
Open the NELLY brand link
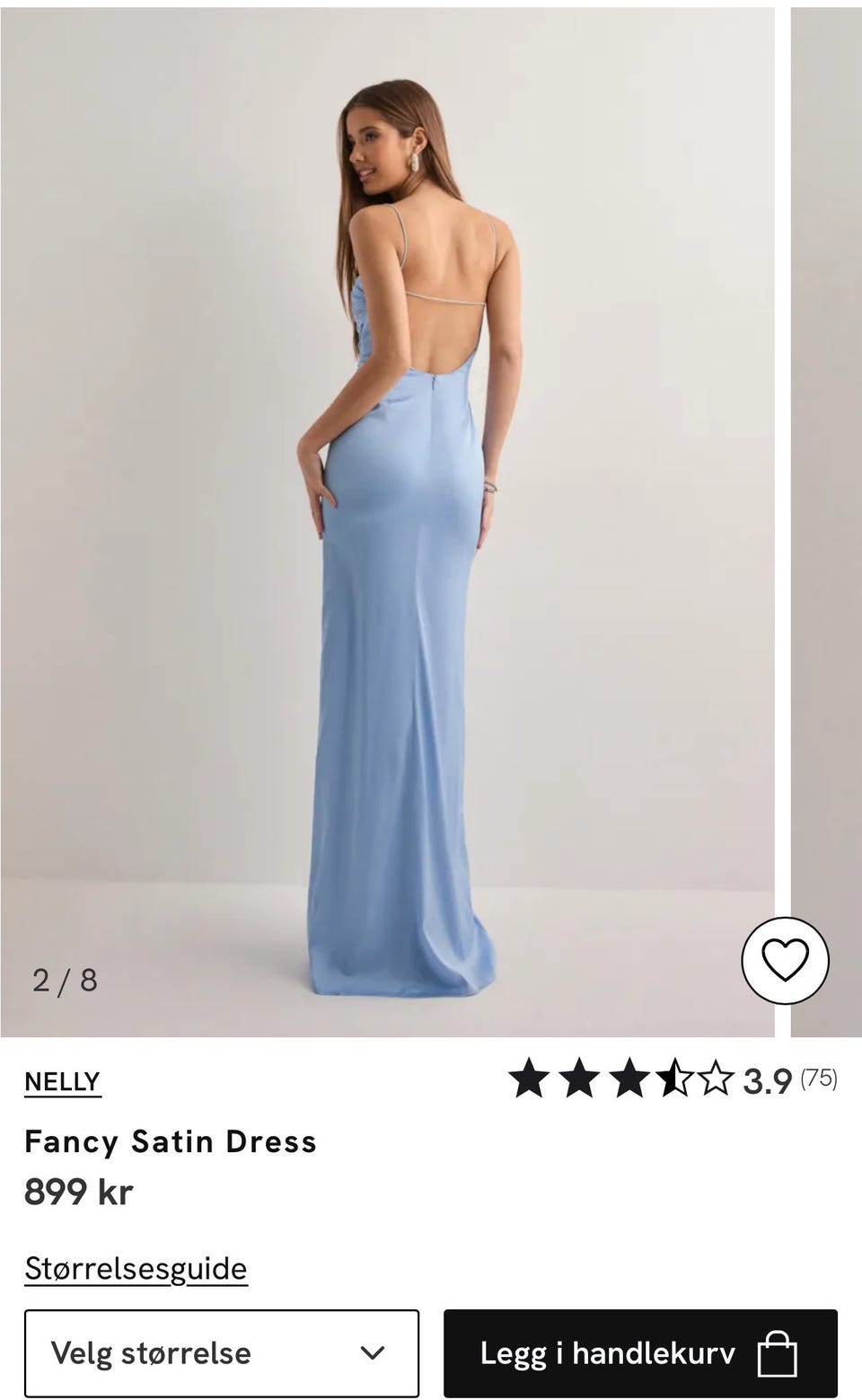pyautogui.click(x=62, y=1082)
